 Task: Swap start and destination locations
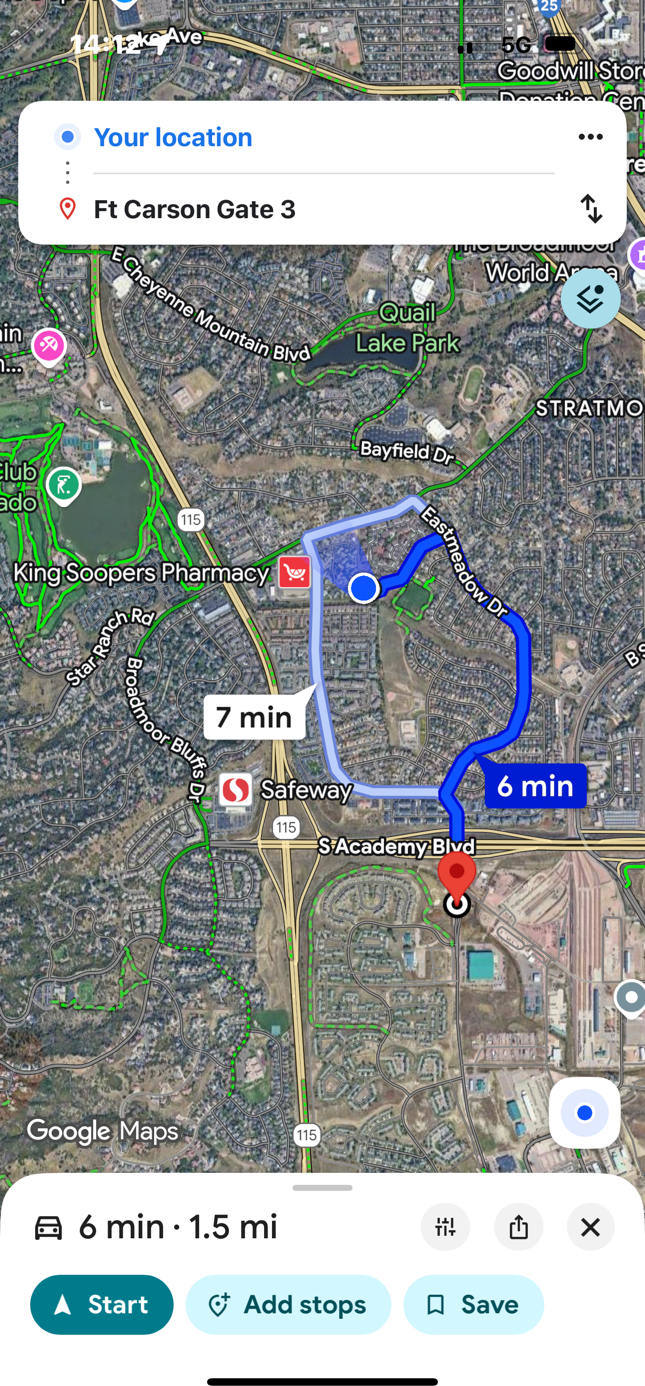point(591,209)
